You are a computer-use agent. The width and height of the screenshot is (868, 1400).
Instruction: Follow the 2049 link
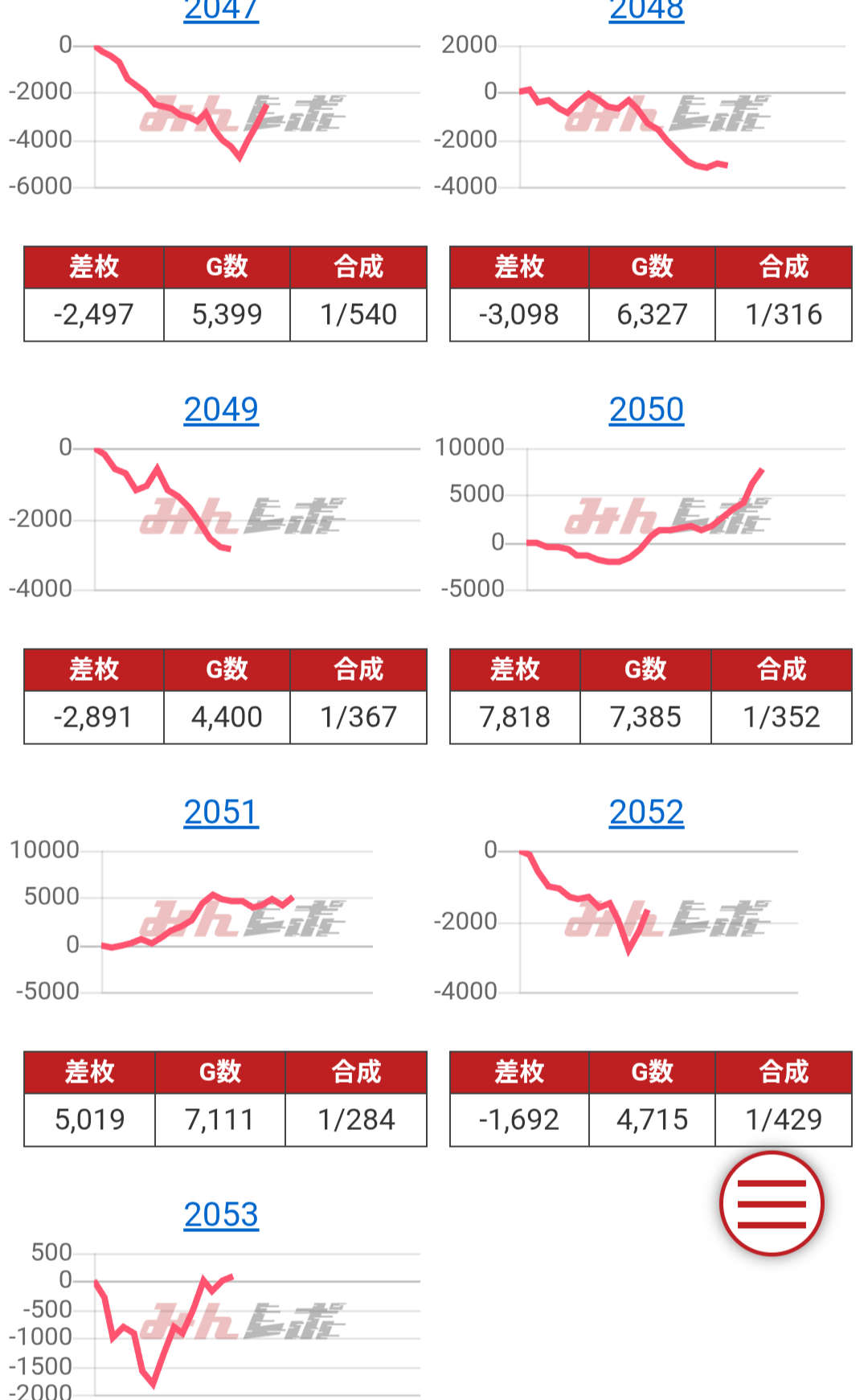tap(221, 410)
